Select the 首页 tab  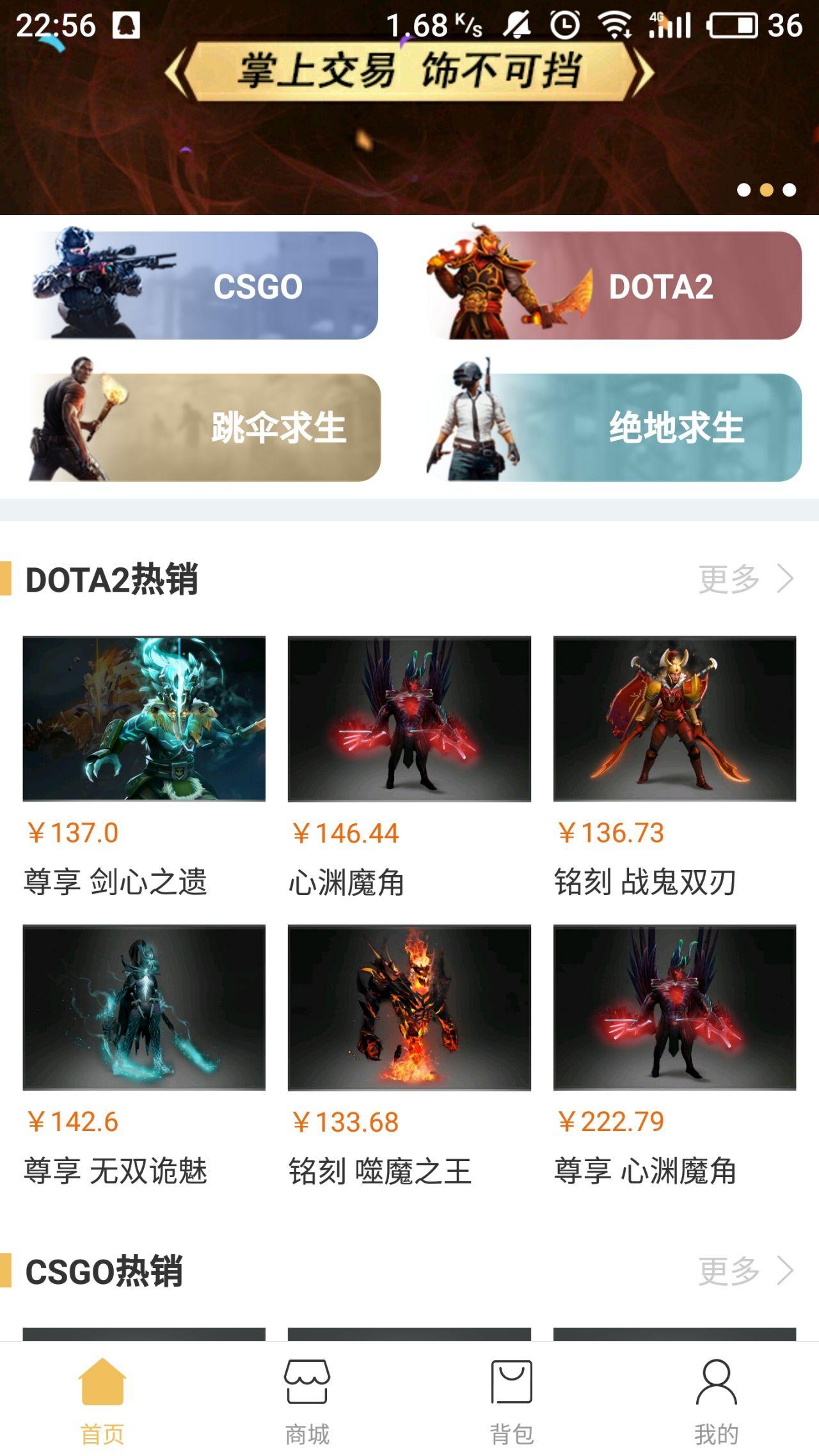point(102,1399)
